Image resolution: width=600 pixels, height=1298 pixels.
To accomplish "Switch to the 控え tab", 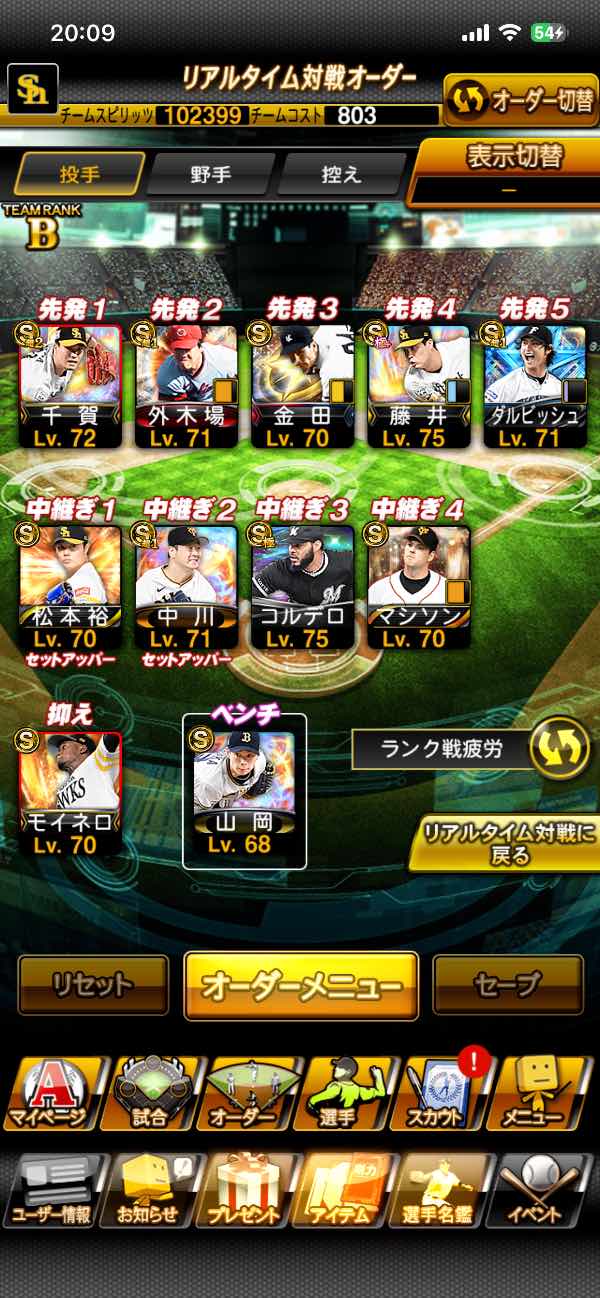I will 340,175.
